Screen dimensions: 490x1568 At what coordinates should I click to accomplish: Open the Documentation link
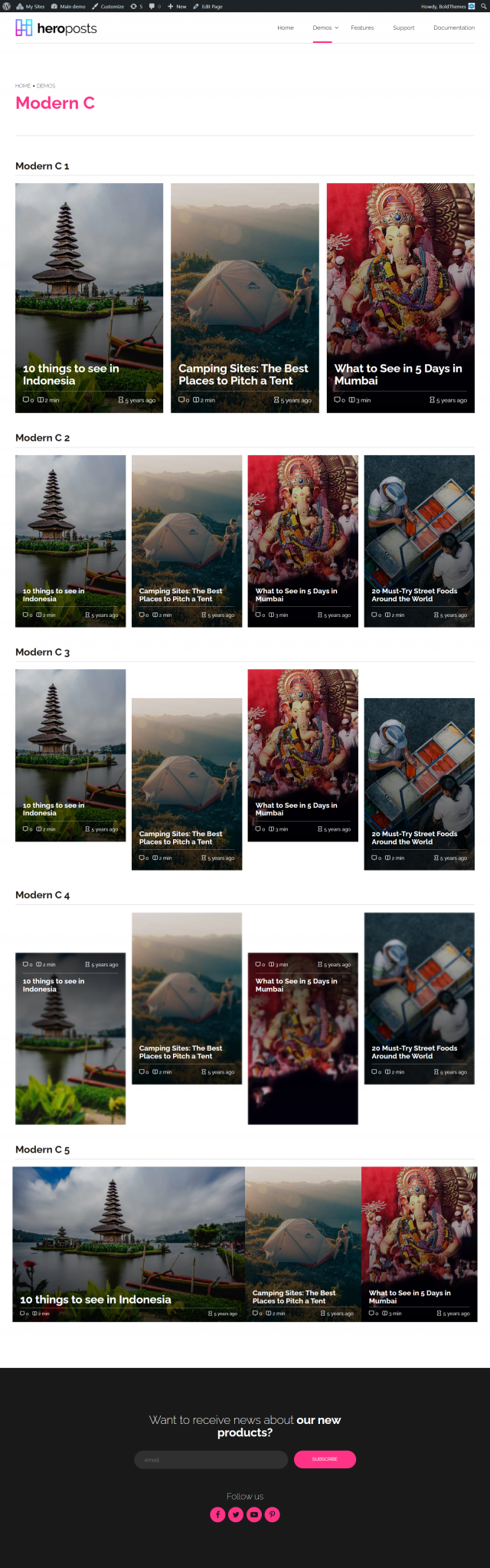pyautogui.click(x=453, y=28)
